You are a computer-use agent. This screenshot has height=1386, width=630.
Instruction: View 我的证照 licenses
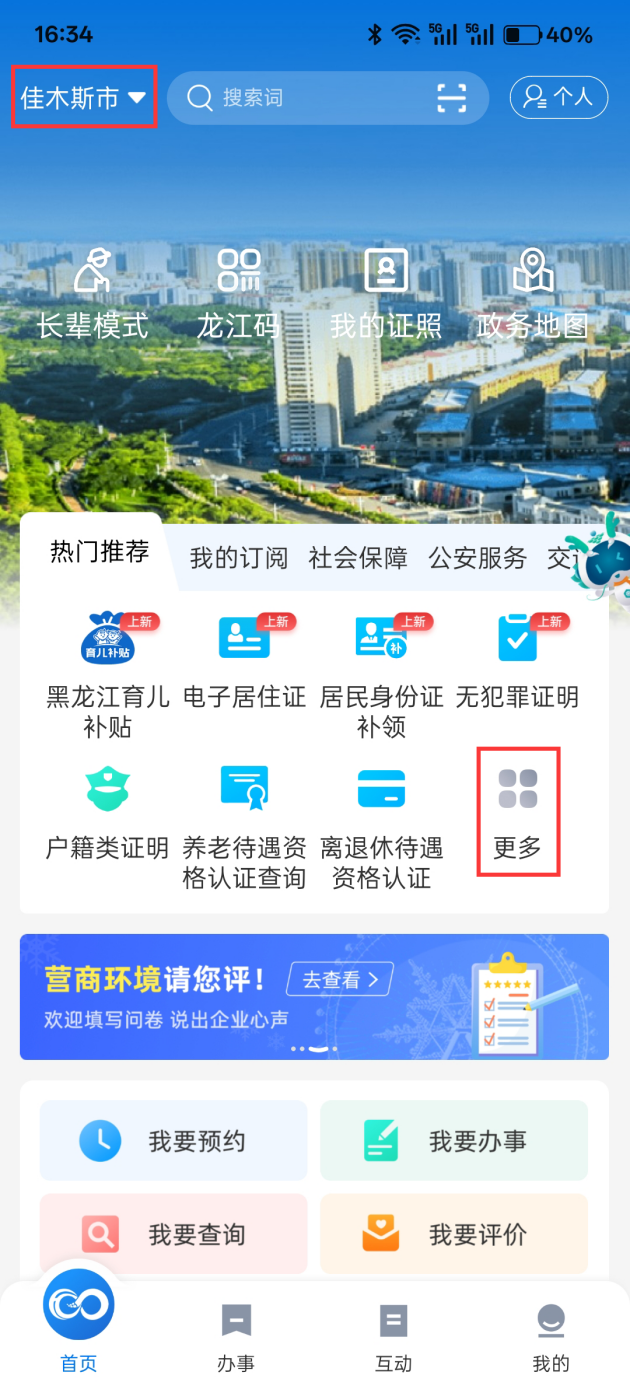pos(386,294)
